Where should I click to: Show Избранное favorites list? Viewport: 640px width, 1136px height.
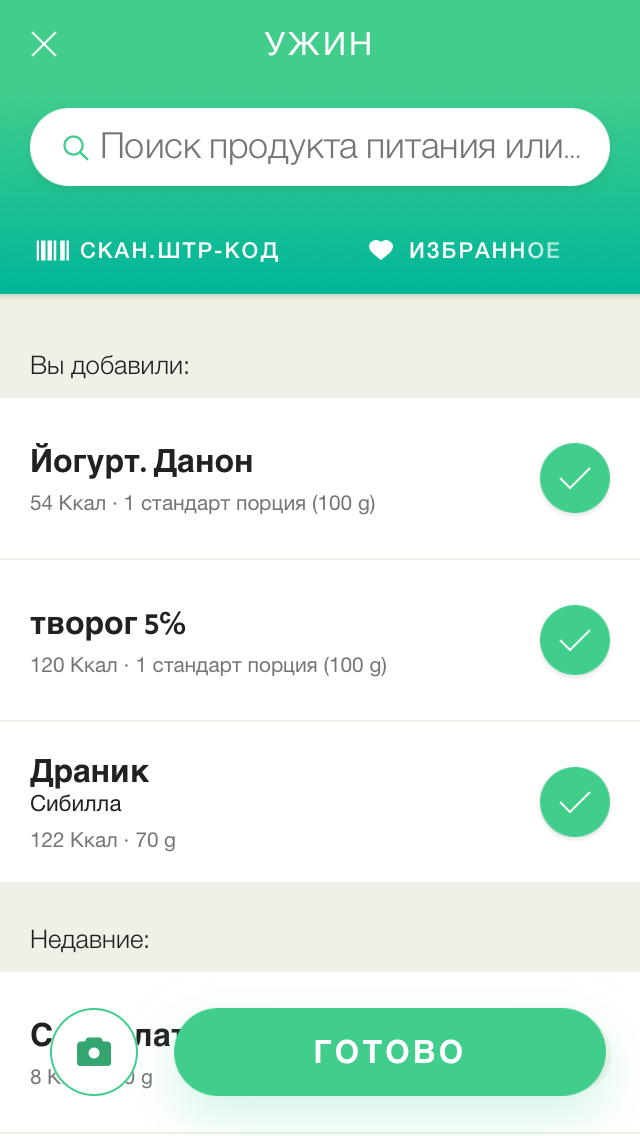pyautogui.click(x=465, y=251)
